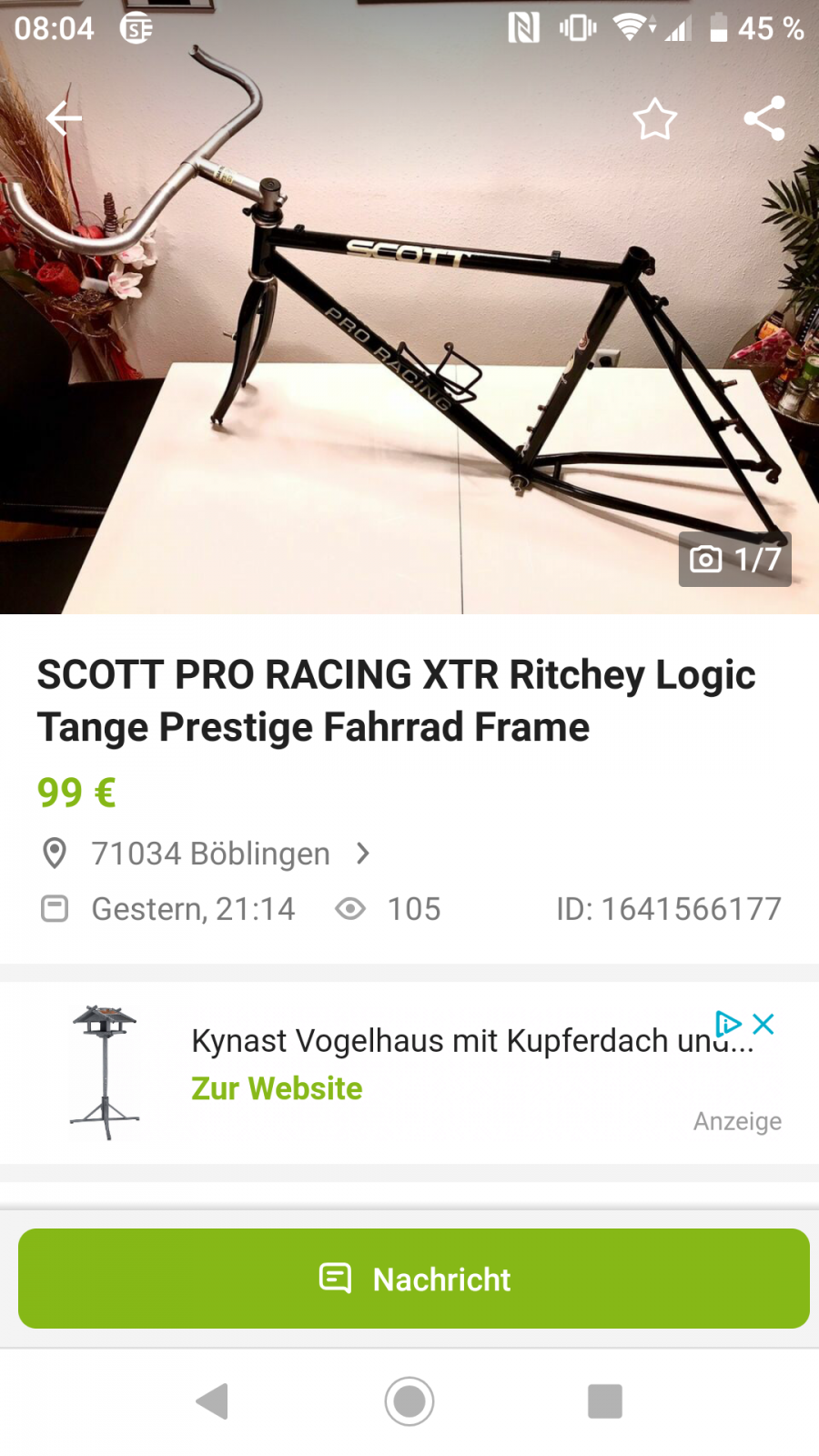Image resolution: width=819 pixels, height=1456 pixels.
Task: Close the Kynast Vogelhaus ad
Action: pos(764,1024)
